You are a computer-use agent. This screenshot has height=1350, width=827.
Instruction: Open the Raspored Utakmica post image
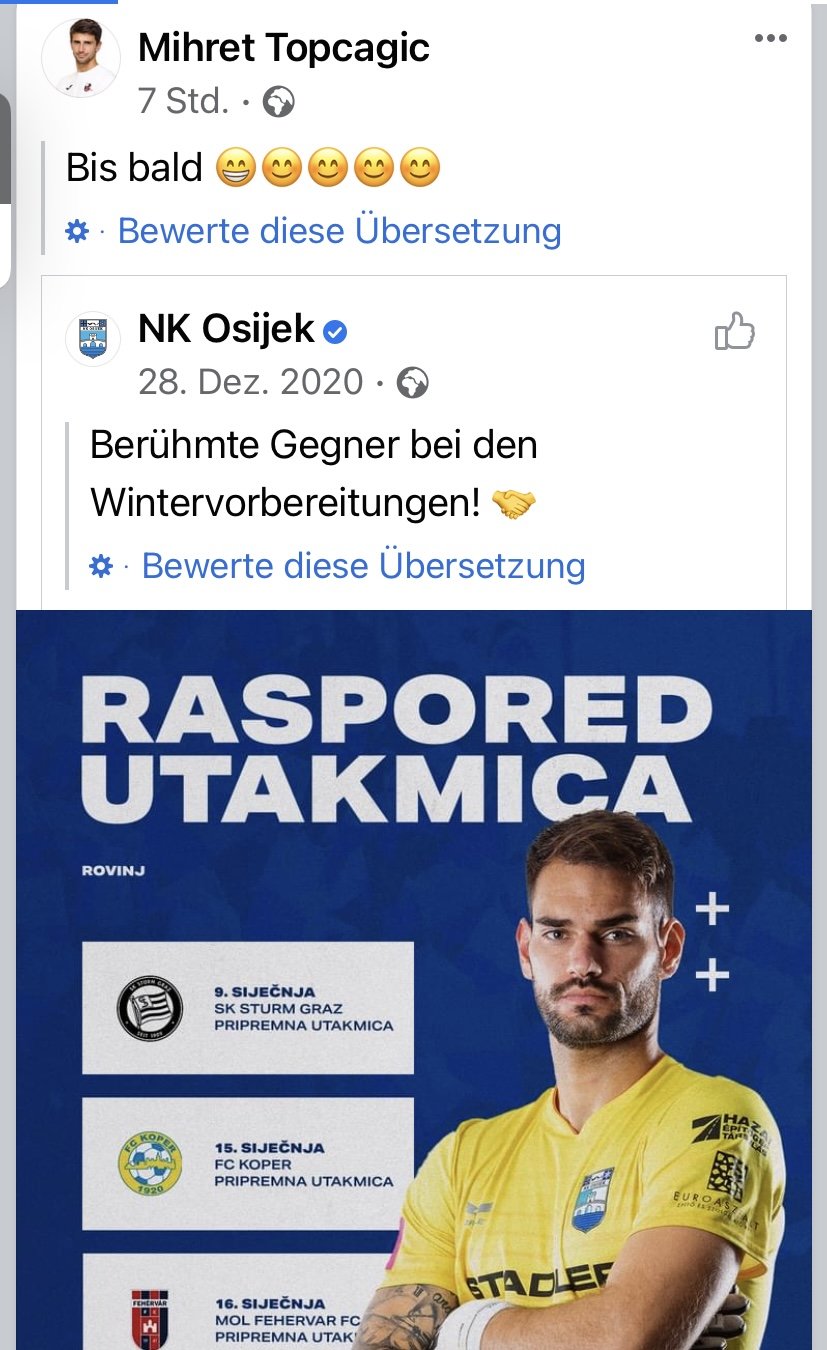[x=414, y=980]
